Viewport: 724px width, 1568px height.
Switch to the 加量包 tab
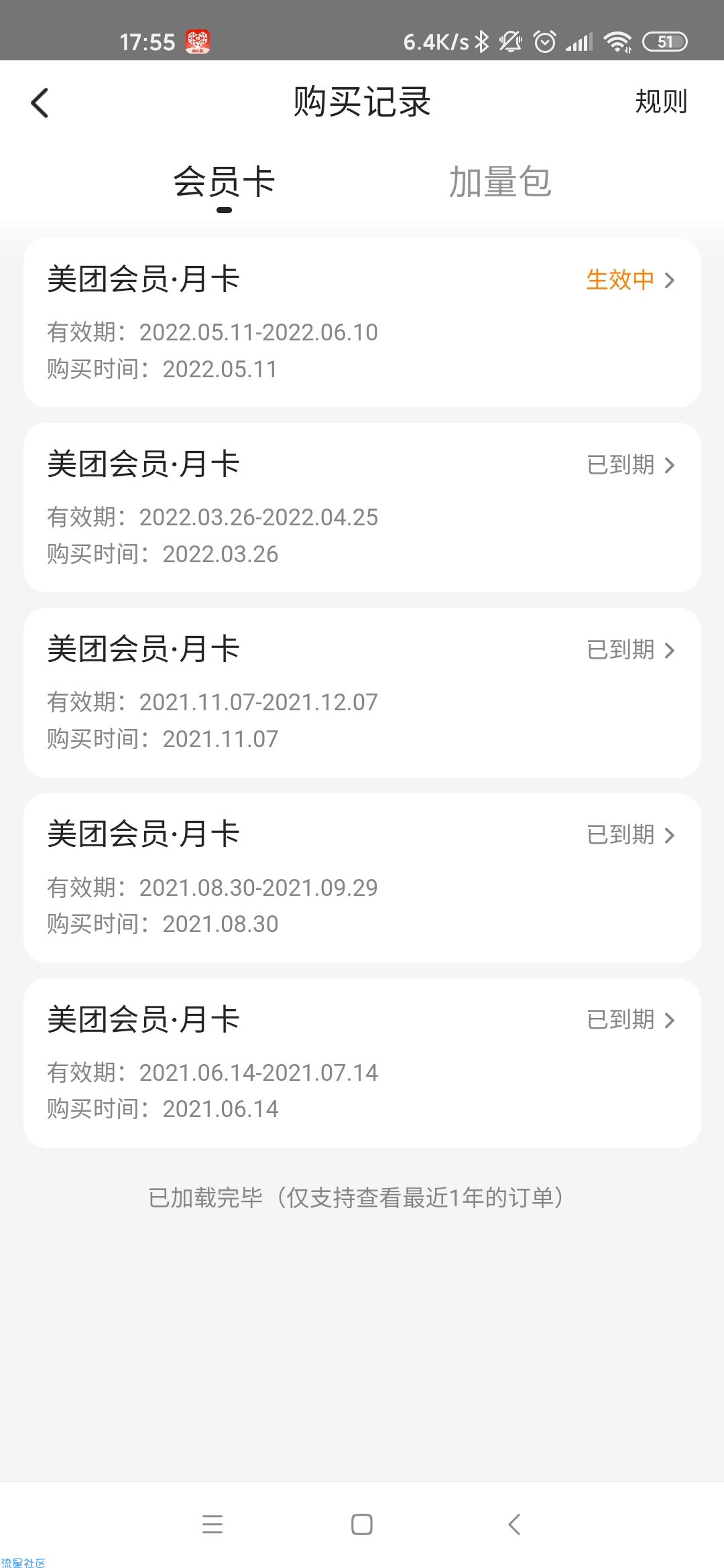pyautogui.click(x=499, y=183)
